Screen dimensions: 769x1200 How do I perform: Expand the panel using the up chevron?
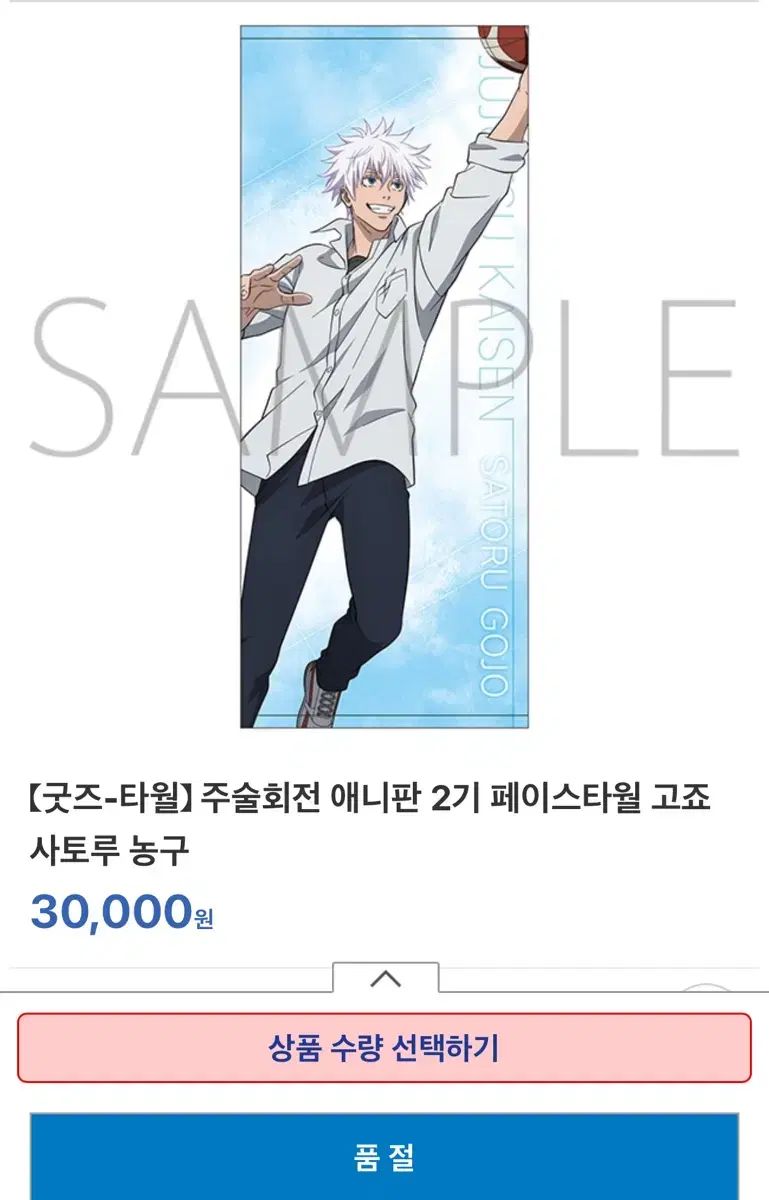[385, 978]
